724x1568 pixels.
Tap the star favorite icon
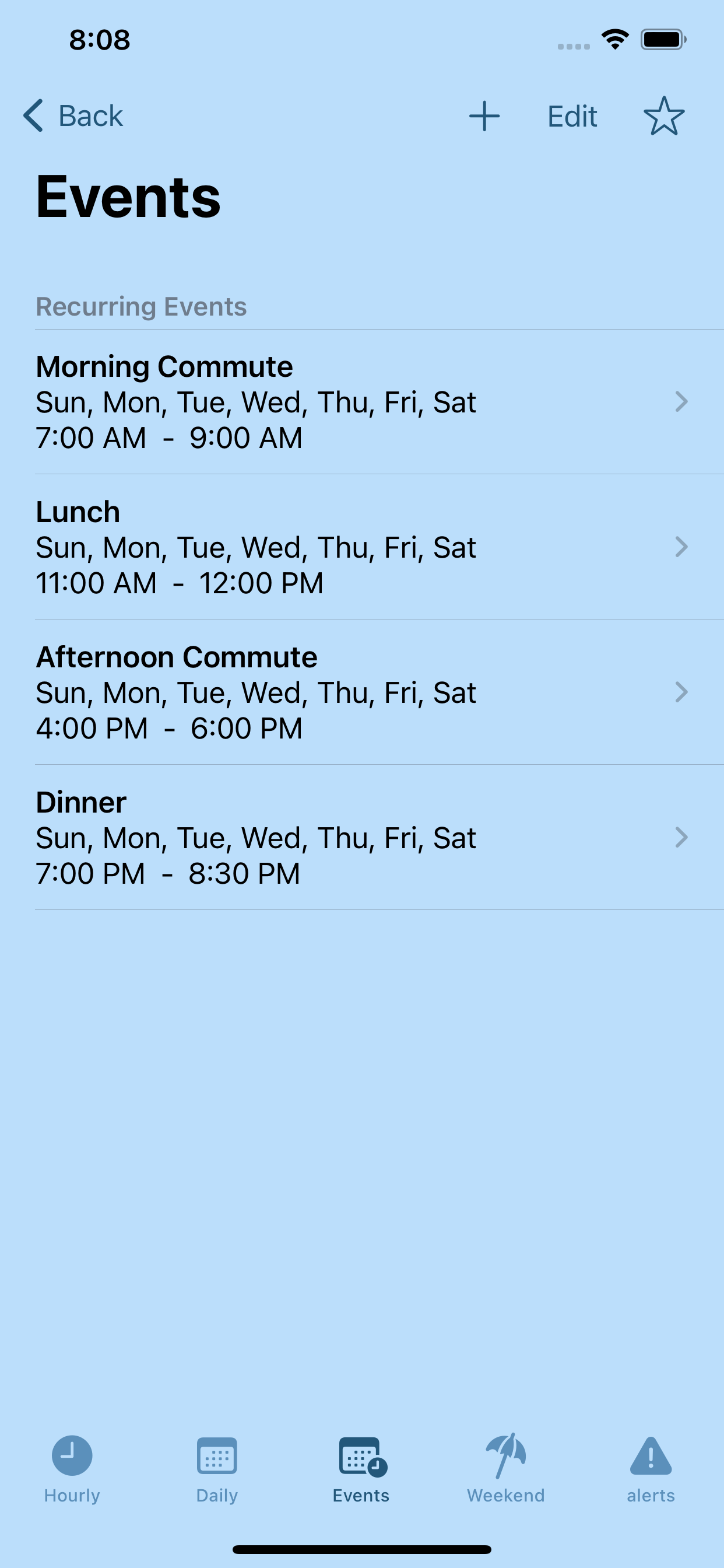click(x=664, y=116)
